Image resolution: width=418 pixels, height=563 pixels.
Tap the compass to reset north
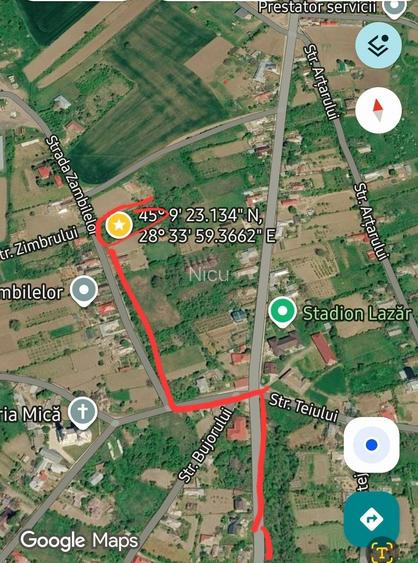(378, 110)
